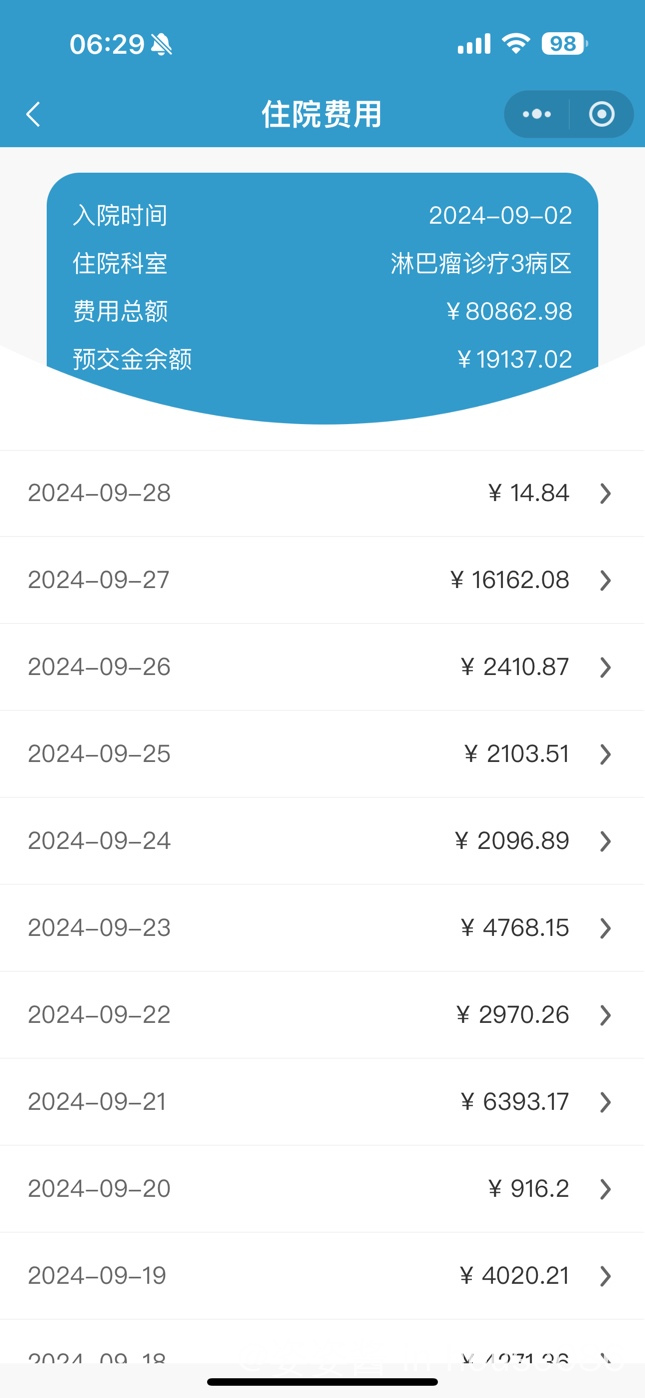The width and height of the screenshot is (645, 1398).
Task: View fee breakdown for 2024-09-19
Action: click(x=322, y=1276)
